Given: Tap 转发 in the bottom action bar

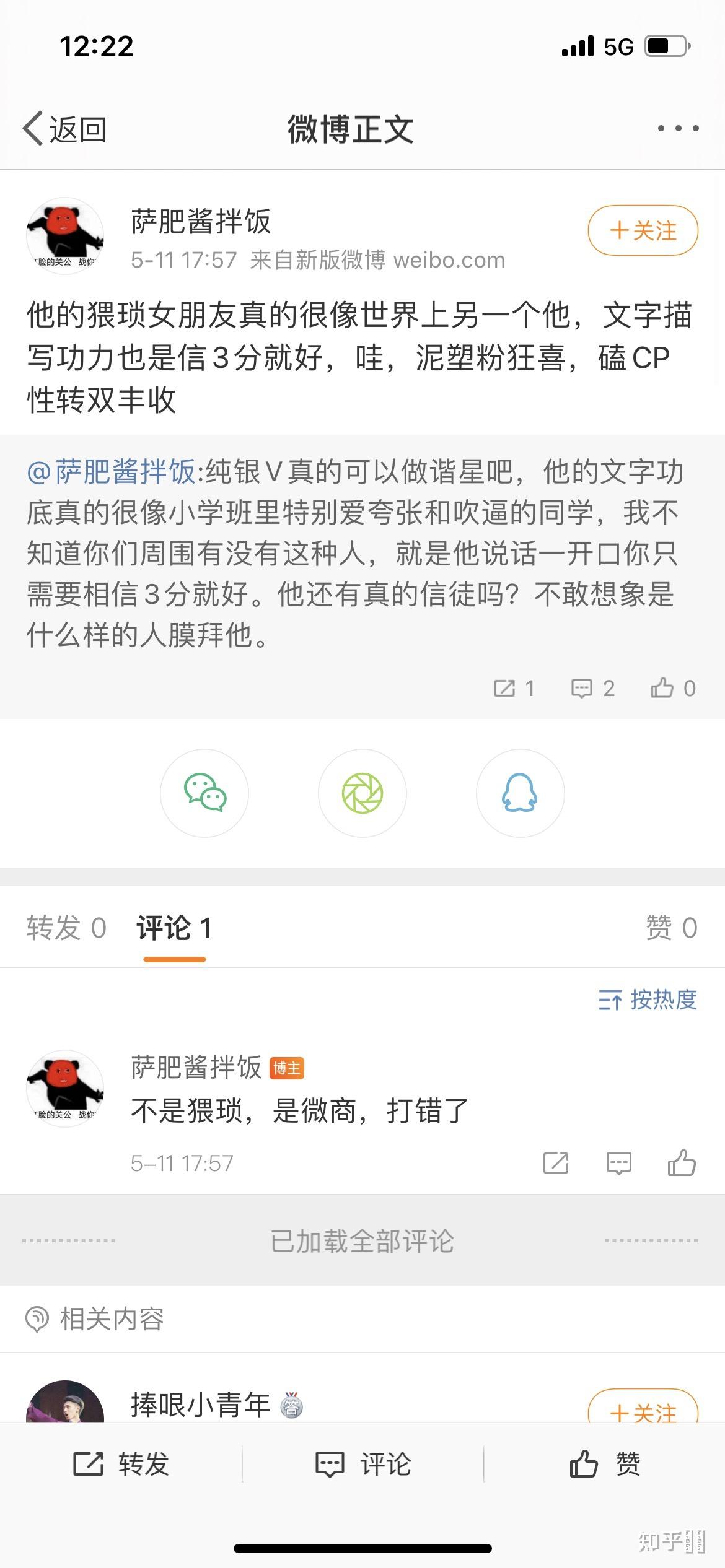Looking at the screenshot, I should tap(121, 1464).
